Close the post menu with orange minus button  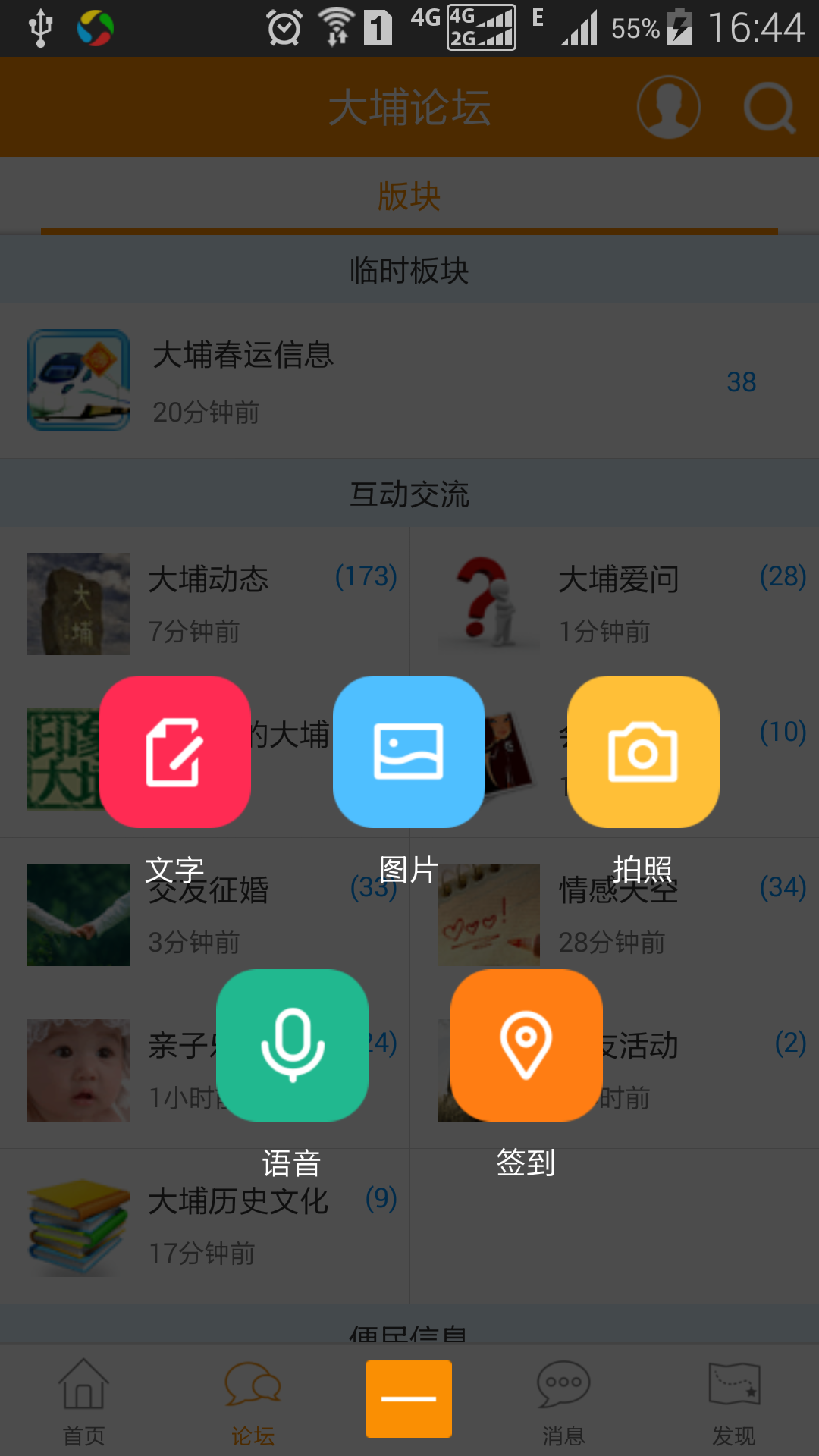409,1398
